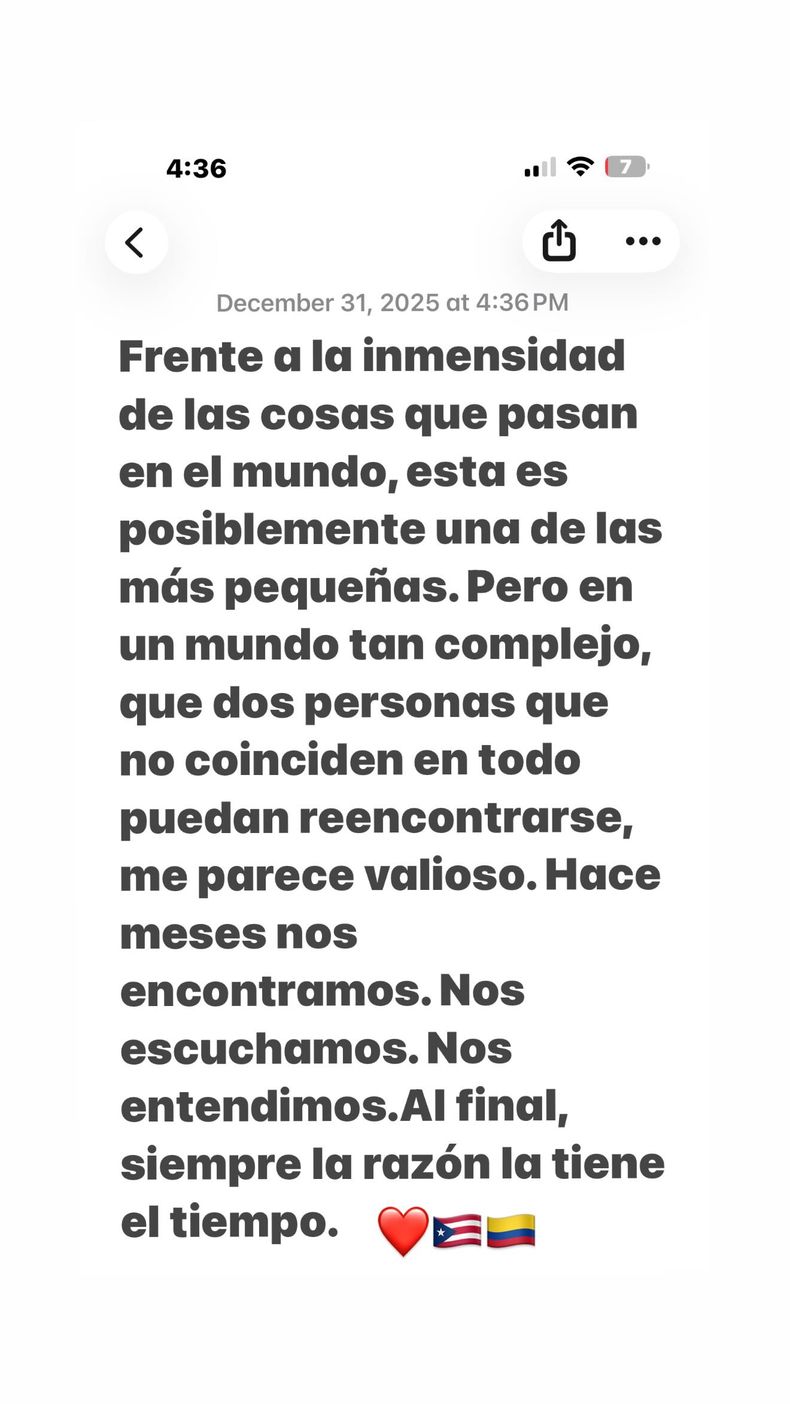Go back to the notes list
Image resolution: width=790 pixels, height=1404 pixels.
136,242
